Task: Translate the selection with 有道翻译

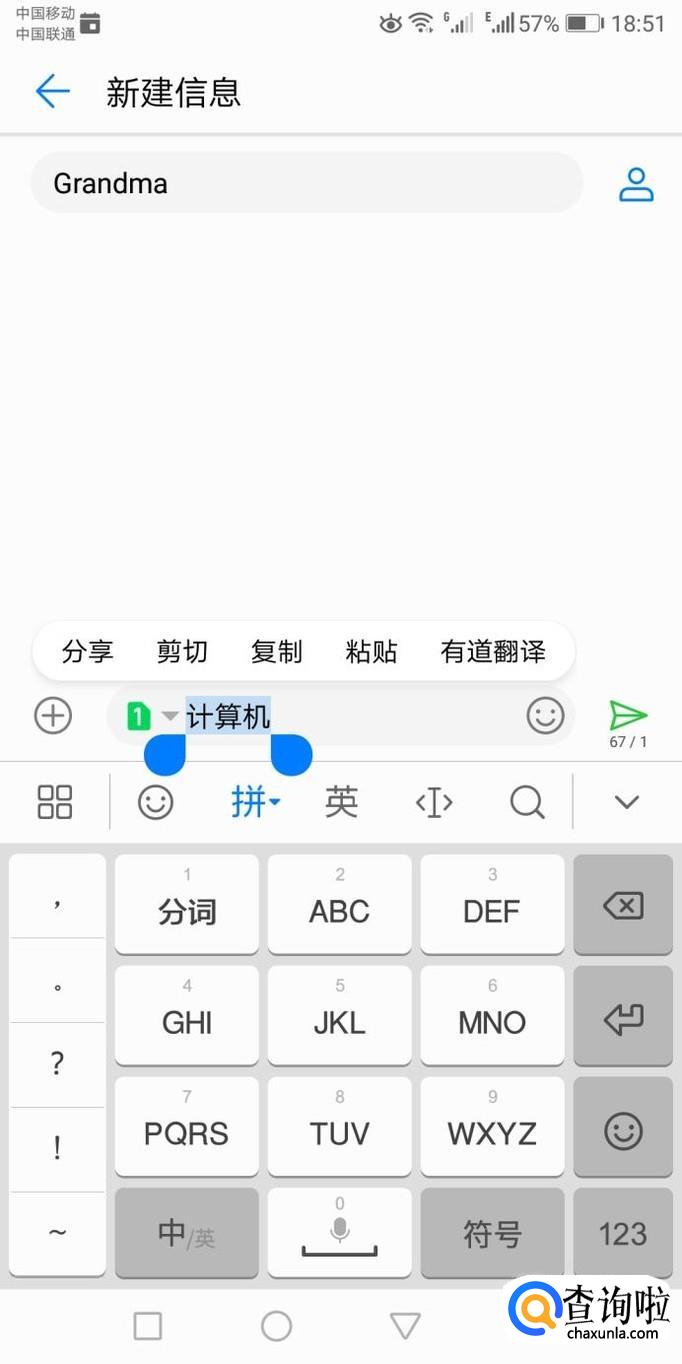Action: (x=493, y=652)
